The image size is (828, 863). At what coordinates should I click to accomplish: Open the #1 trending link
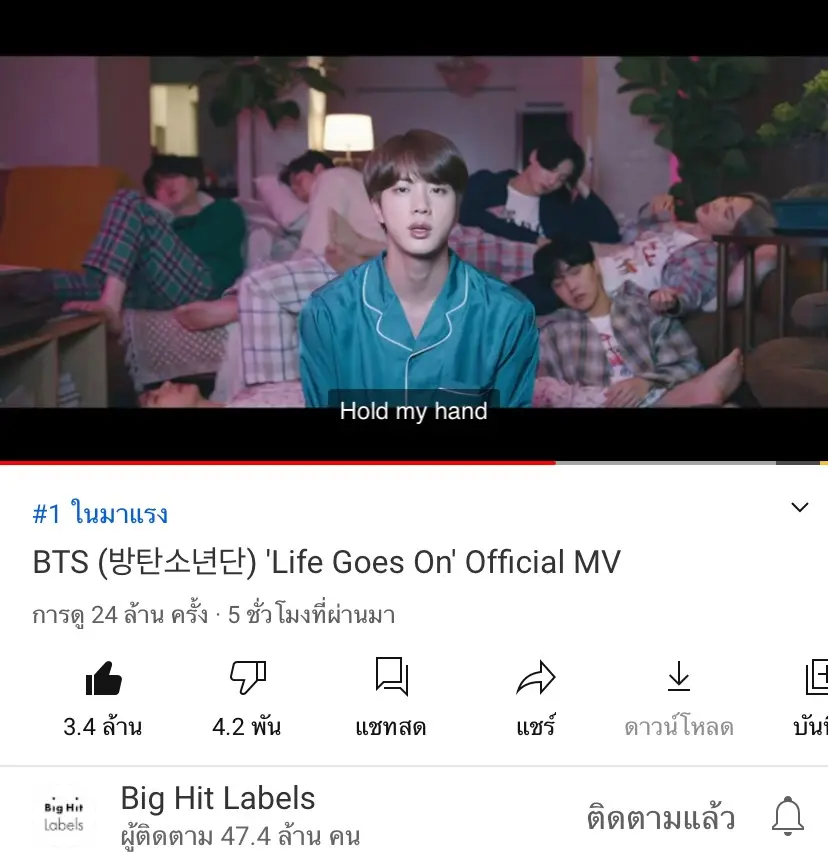click(100, 514)
